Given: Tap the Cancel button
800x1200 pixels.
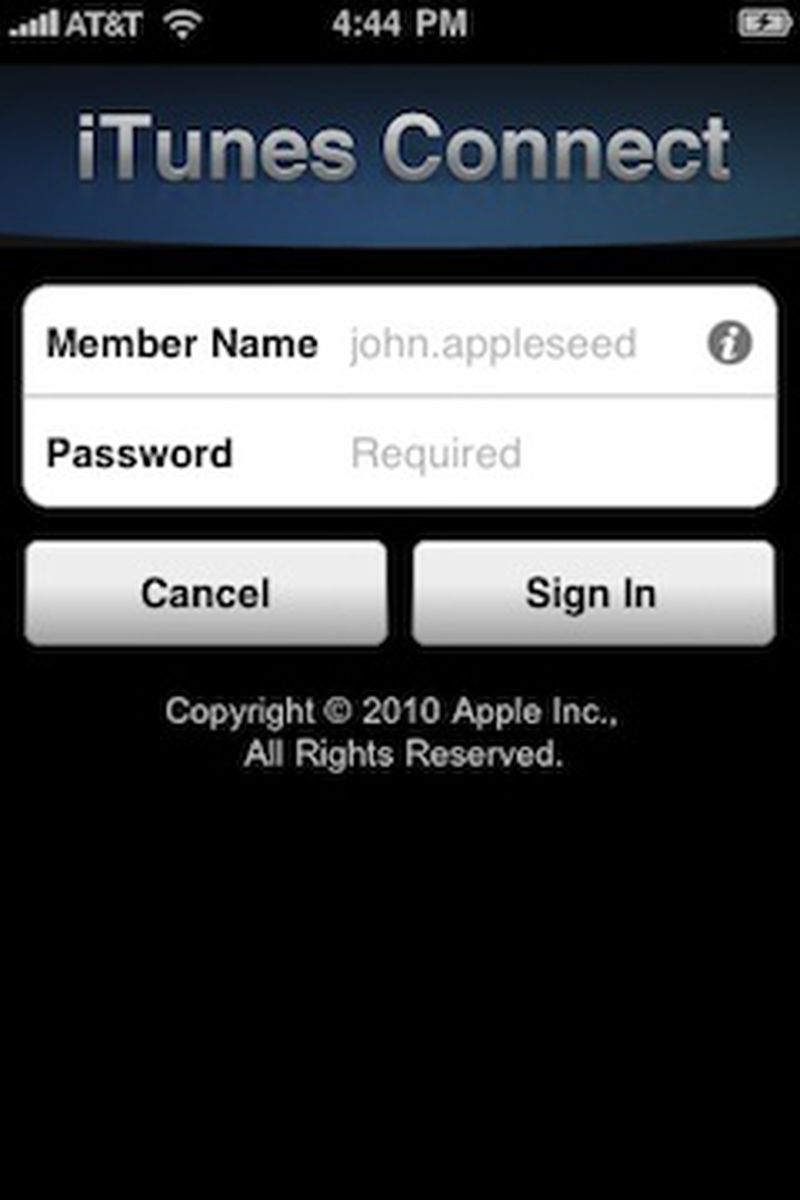Looking at the screenshot, I should 205,592.
